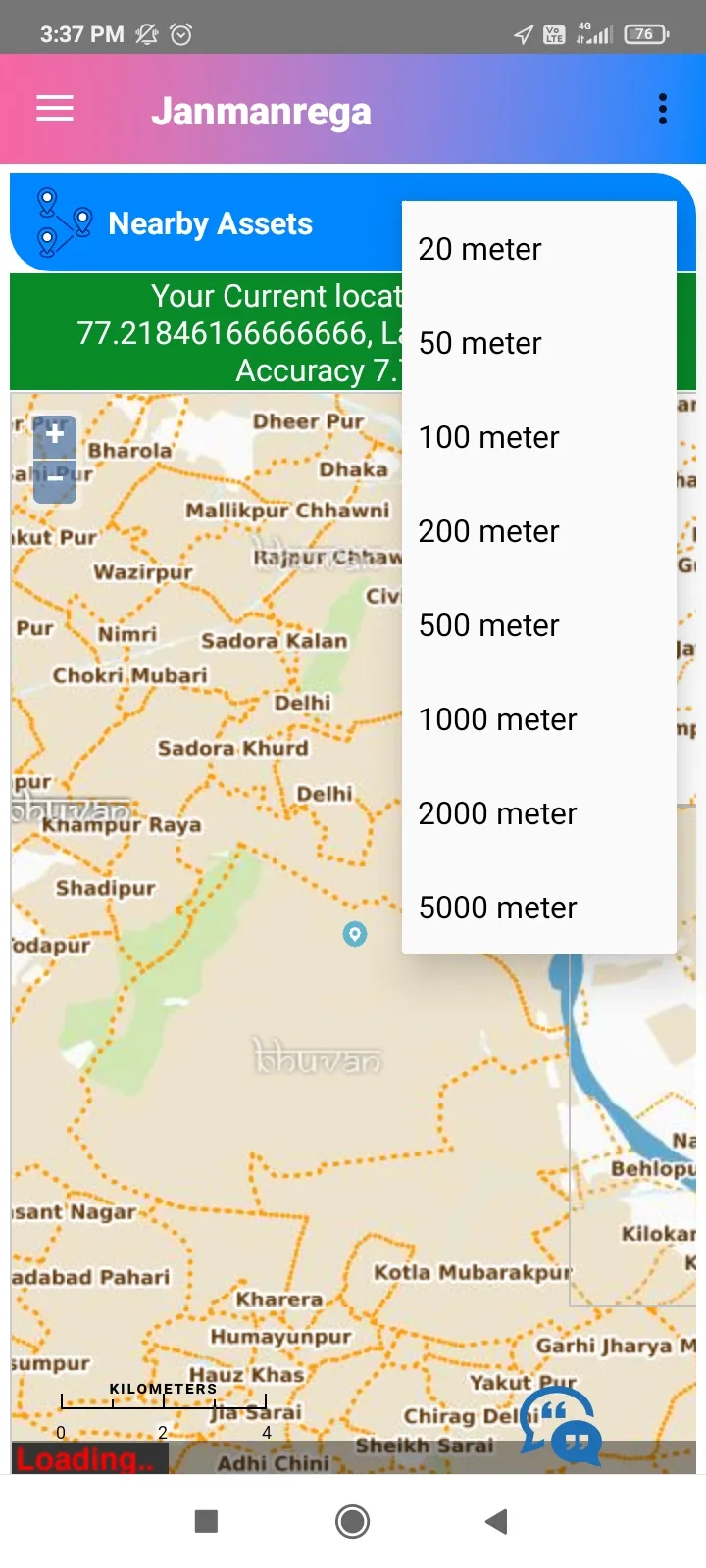
Task: Zoom out on the map
Action: (x=55, y=482)
